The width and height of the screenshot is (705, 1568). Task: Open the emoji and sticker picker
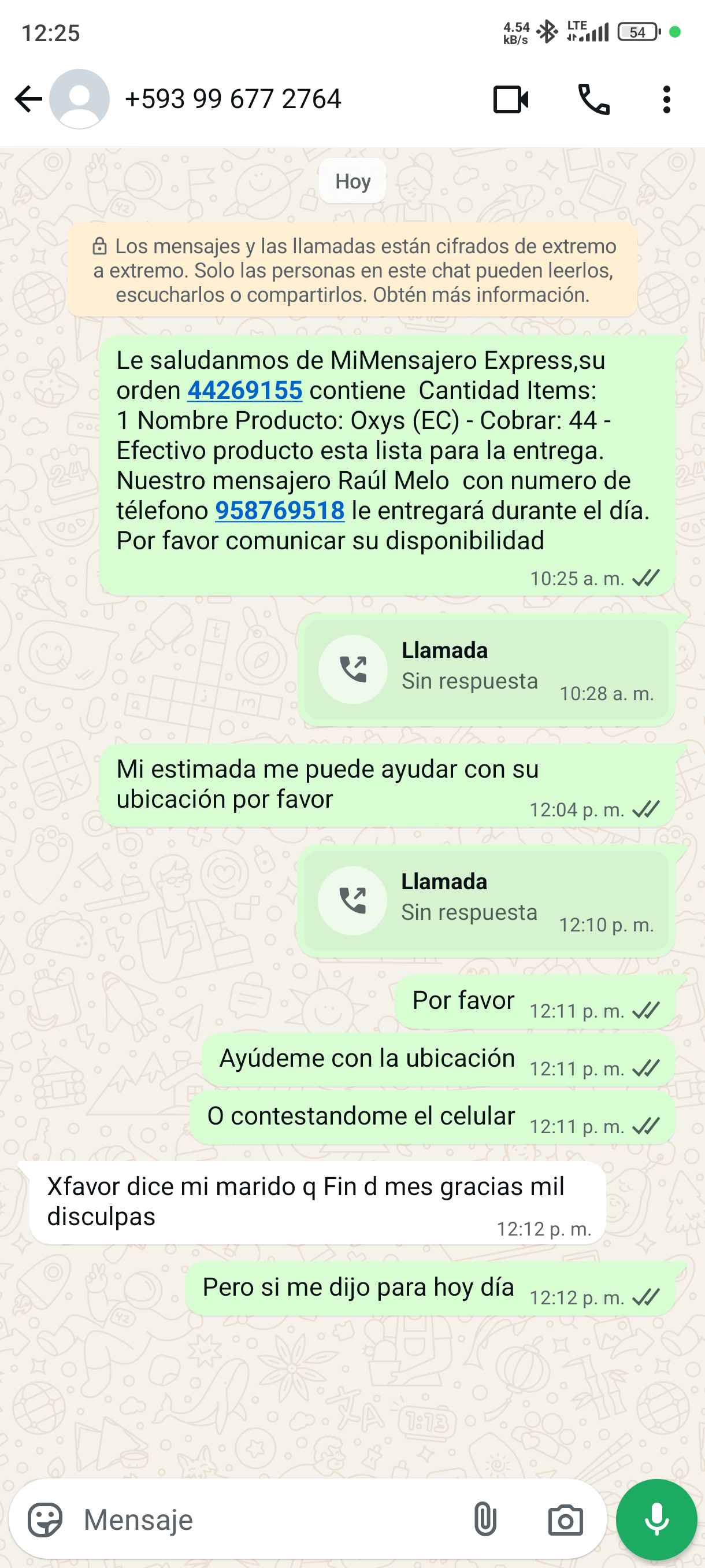[45, 1520]
